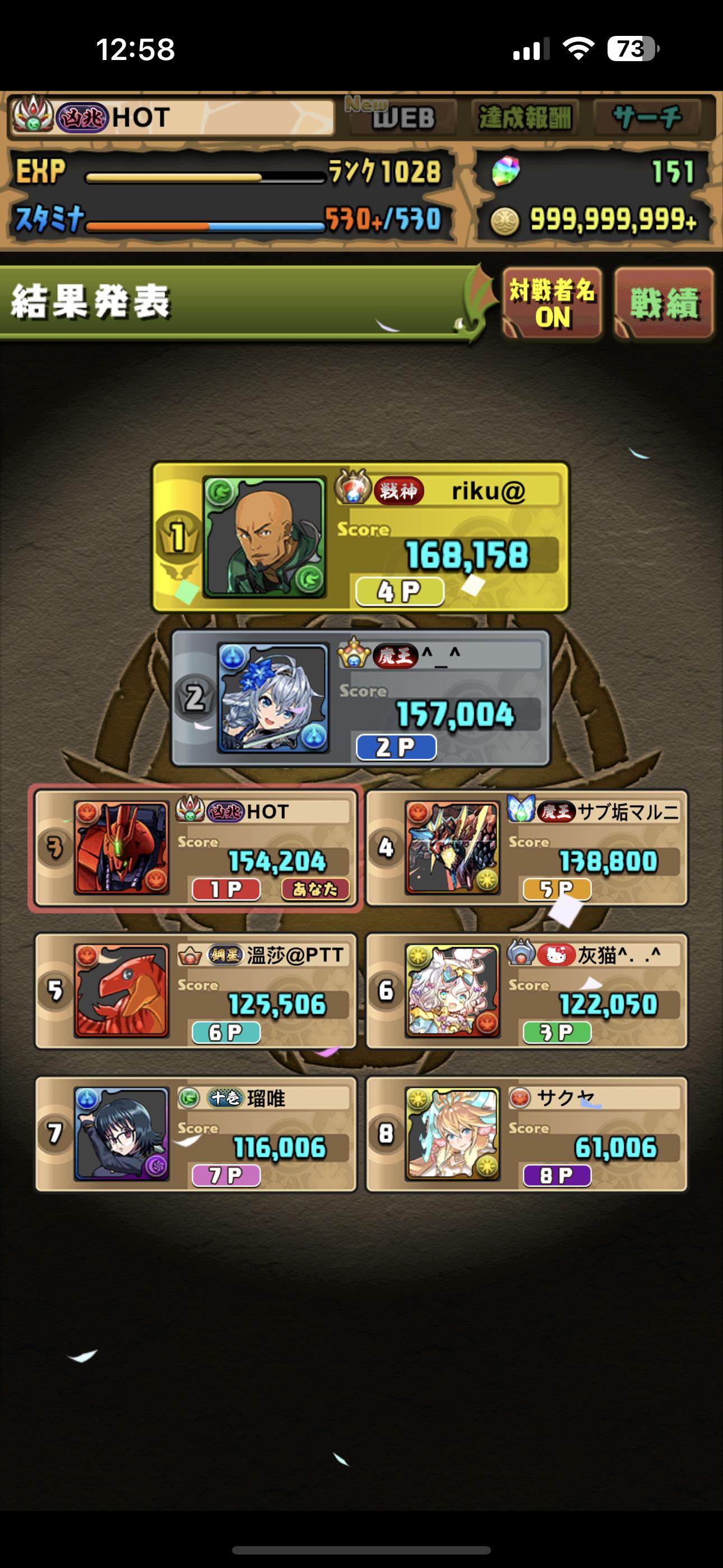Open the WEB button
723x1568 pixels.
coord(402,117)
